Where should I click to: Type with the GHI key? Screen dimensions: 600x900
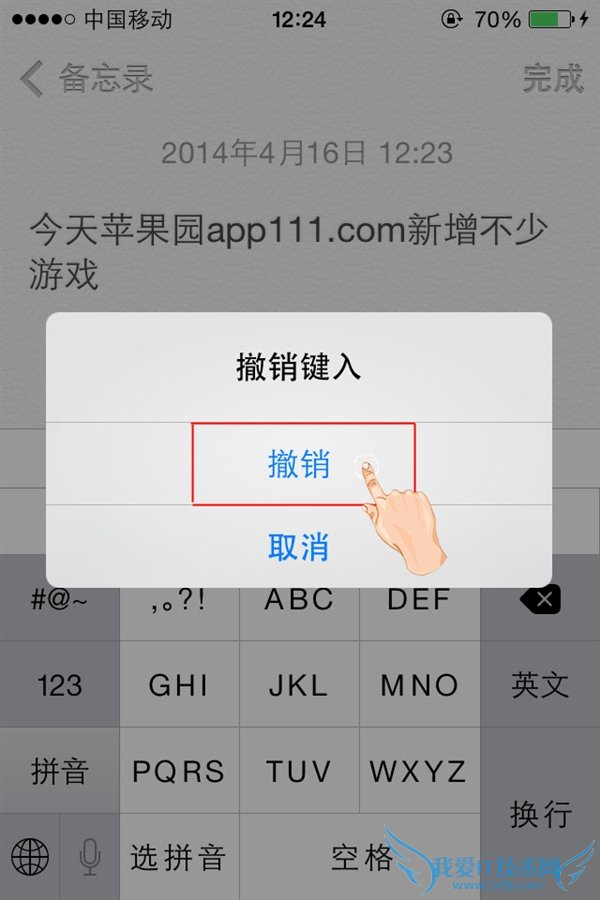(x=179, y=685)
